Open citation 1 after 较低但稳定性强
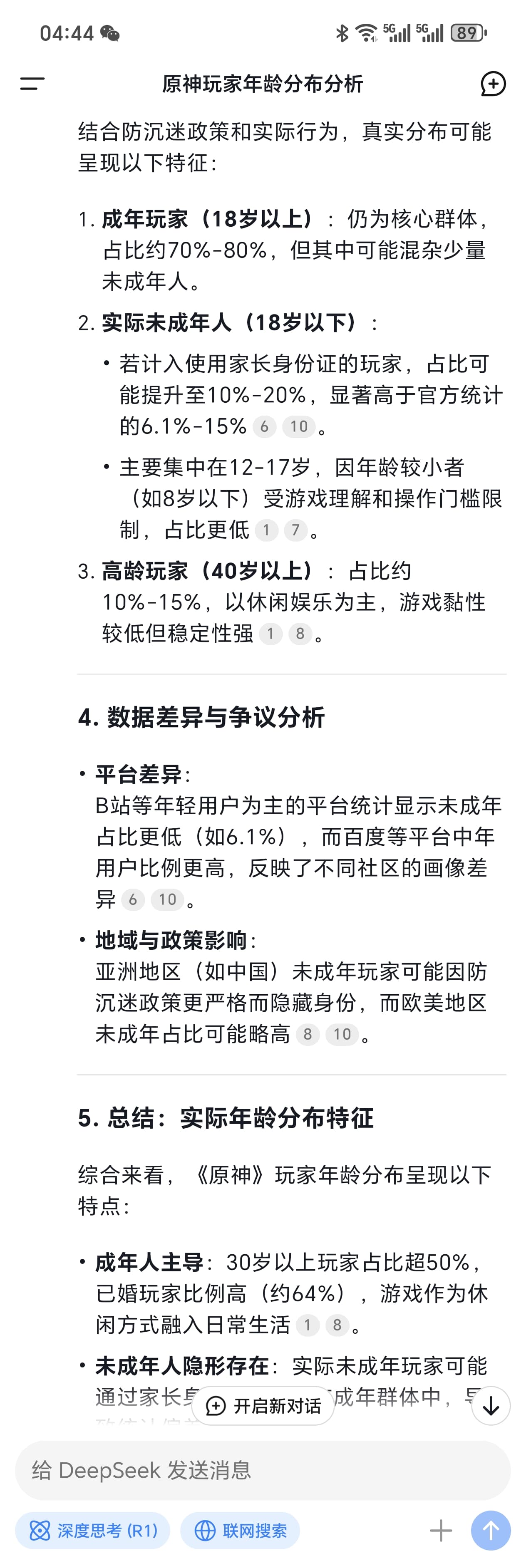This screenshot has width=526, height=1568. [270, 634]
